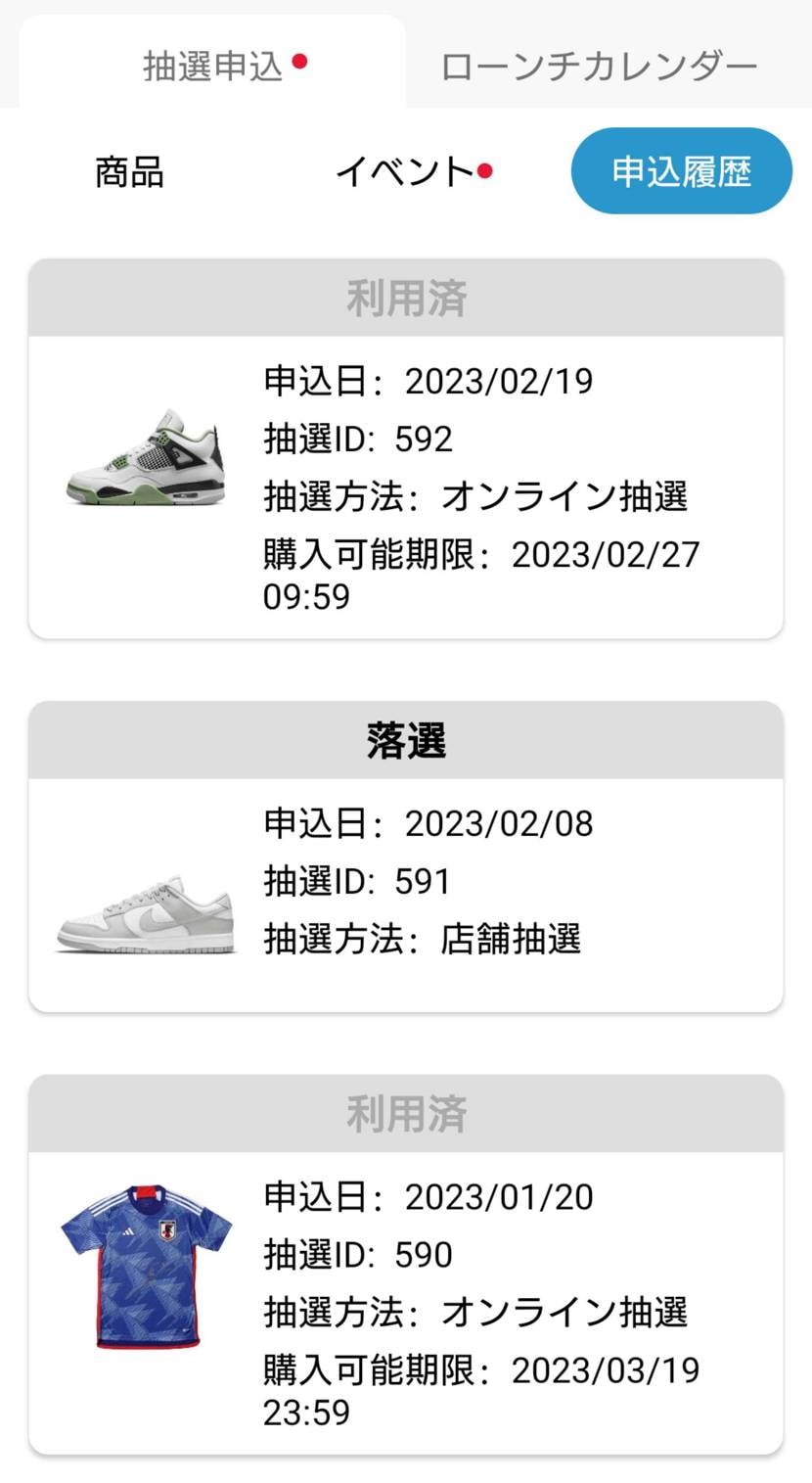Image resolution: width=812 pixels, height=1483 pixels.
Task: Click the red notification dot on イベント
Action: pyautogui.click(x=484, y=168)
